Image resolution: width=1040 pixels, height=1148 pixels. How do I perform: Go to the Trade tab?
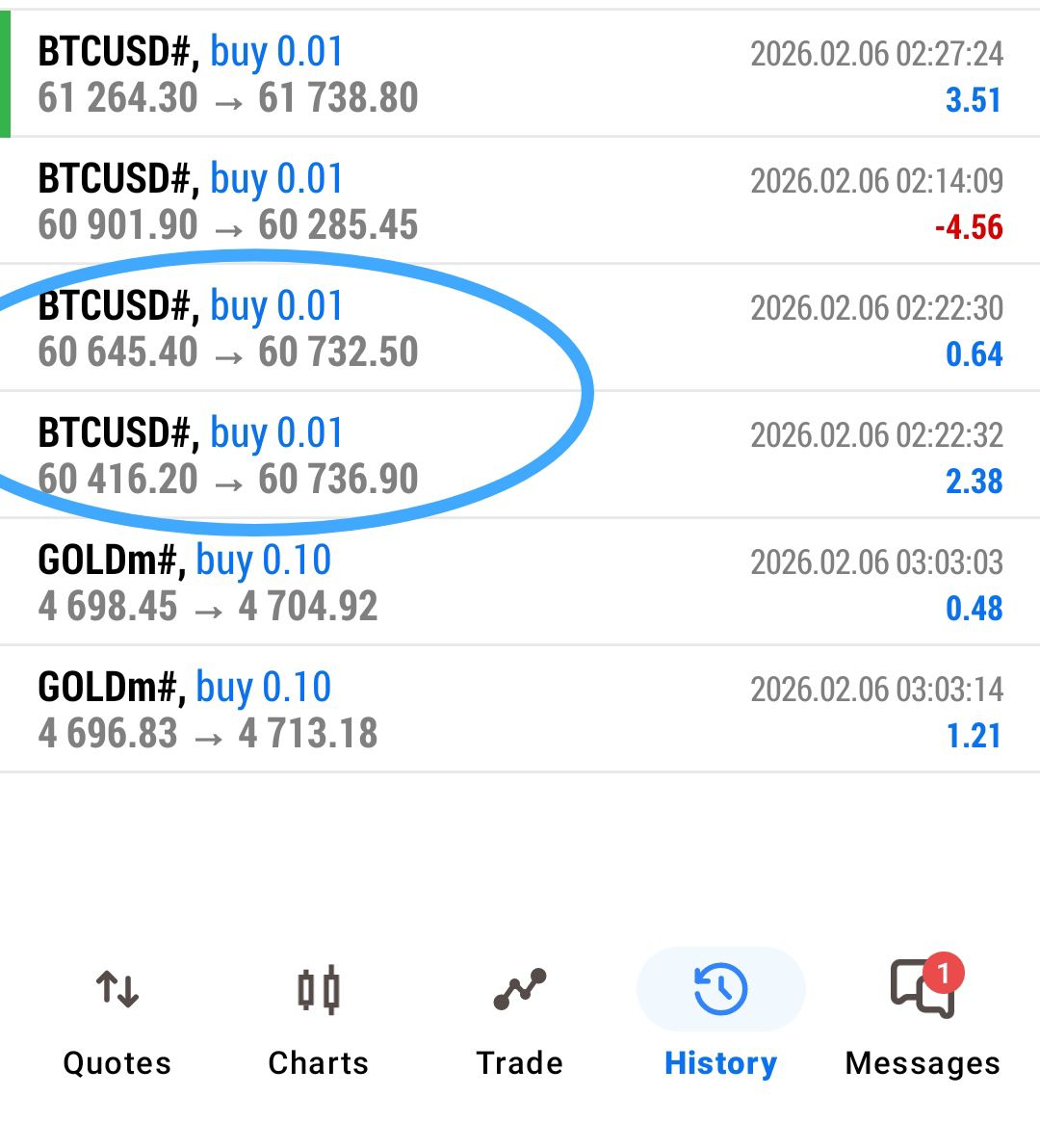coord(519,1021)
